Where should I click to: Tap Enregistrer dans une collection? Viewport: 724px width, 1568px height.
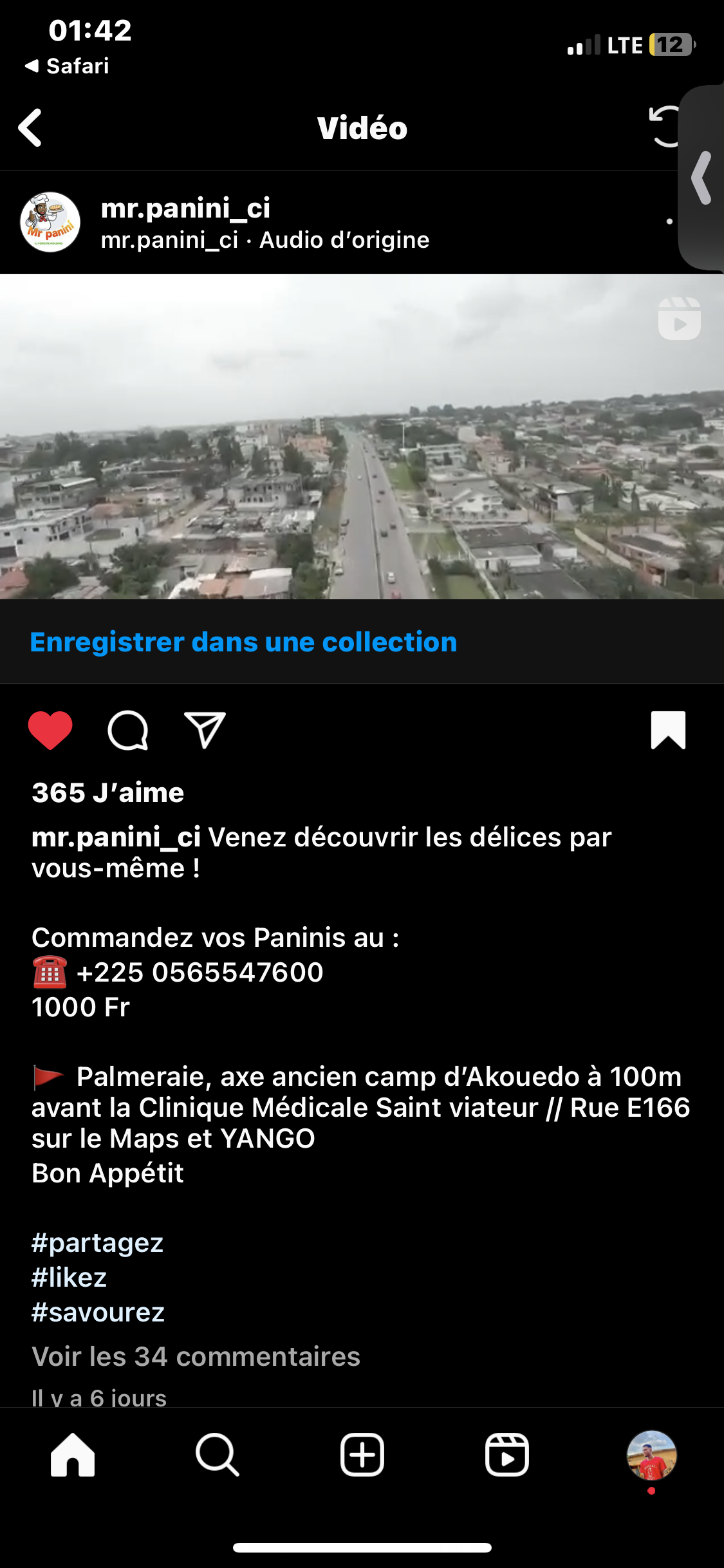pyautogui.click(x=243, y=642)
